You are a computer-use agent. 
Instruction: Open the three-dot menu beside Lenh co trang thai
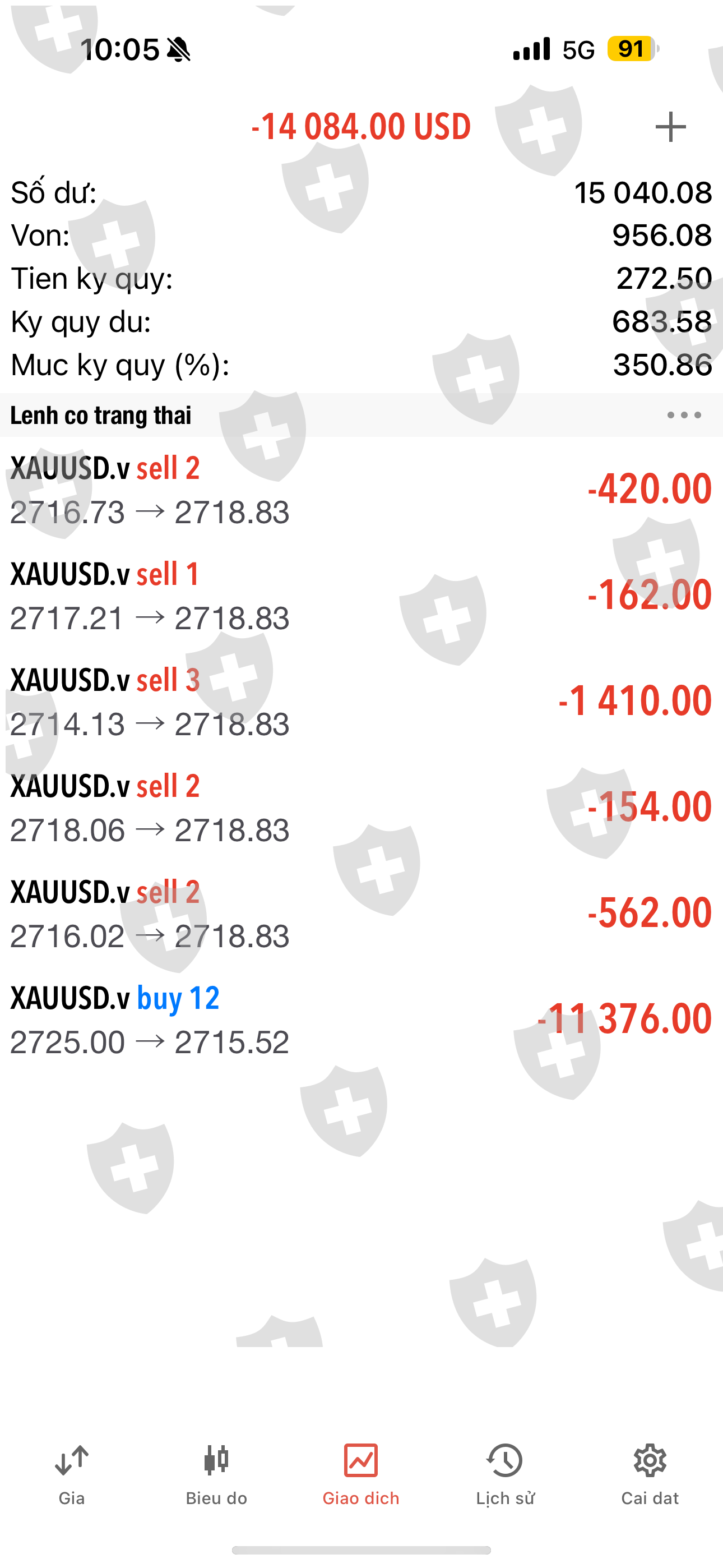pyautogui.click(x=683, y=415)
